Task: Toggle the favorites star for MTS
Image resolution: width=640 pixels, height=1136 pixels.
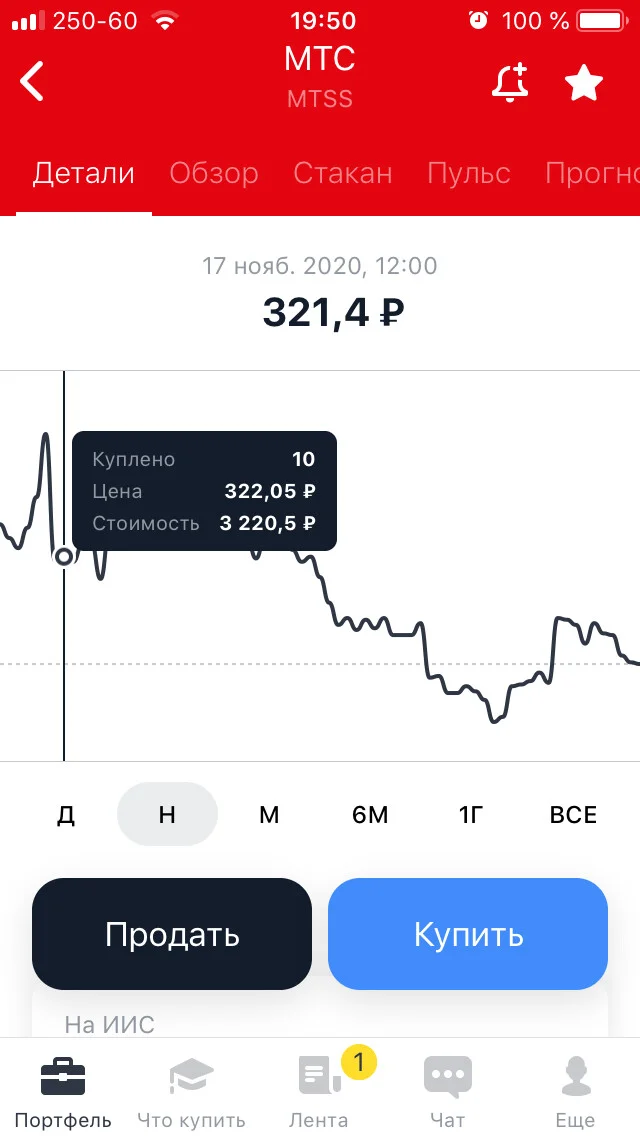Action: [584, 82]
